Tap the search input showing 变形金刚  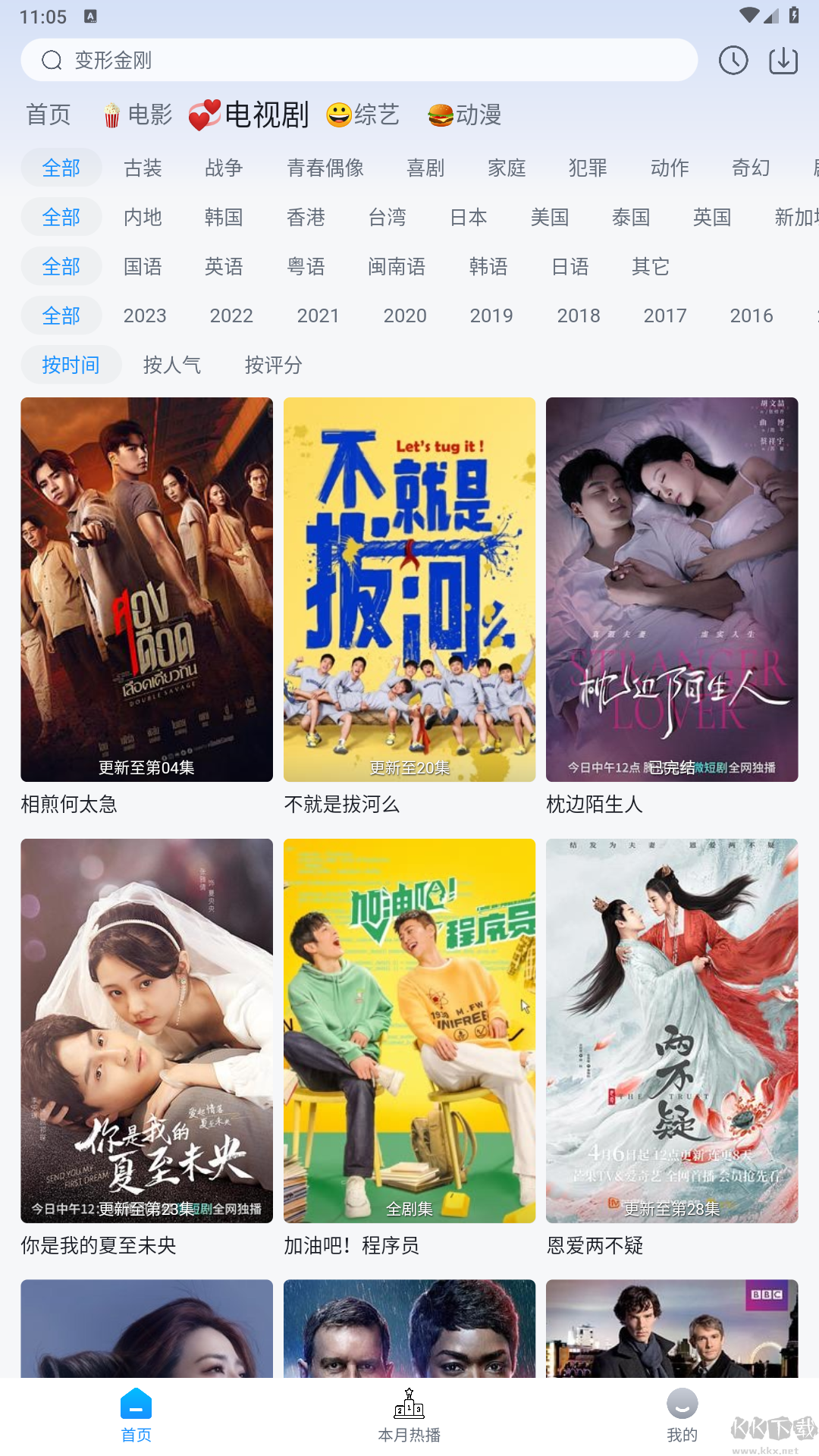click(x=303, y=59)
